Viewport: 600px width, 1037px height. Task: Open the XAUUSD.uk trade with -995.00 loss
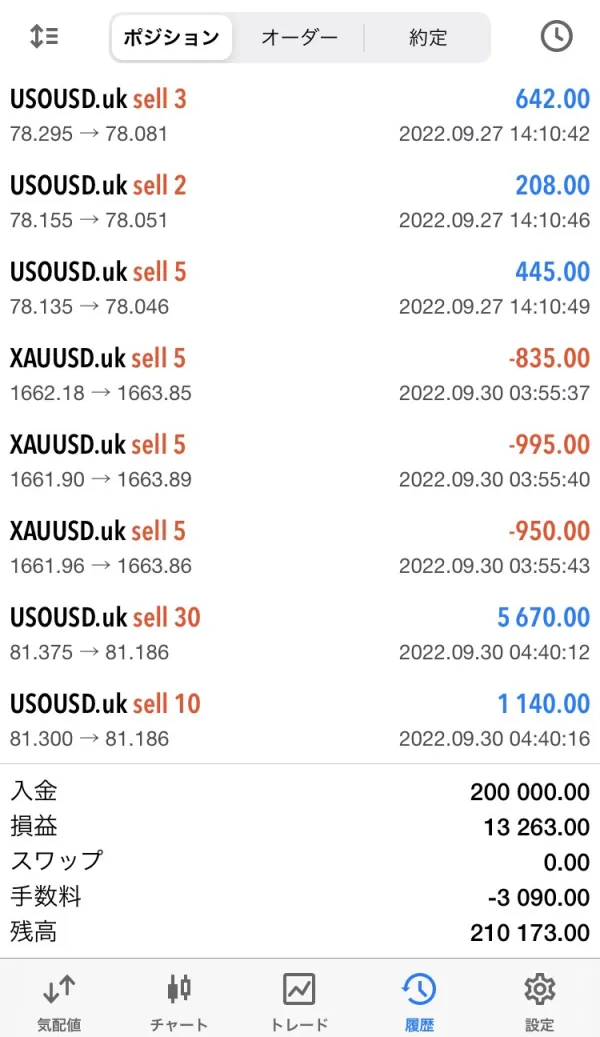pos(300,460)
